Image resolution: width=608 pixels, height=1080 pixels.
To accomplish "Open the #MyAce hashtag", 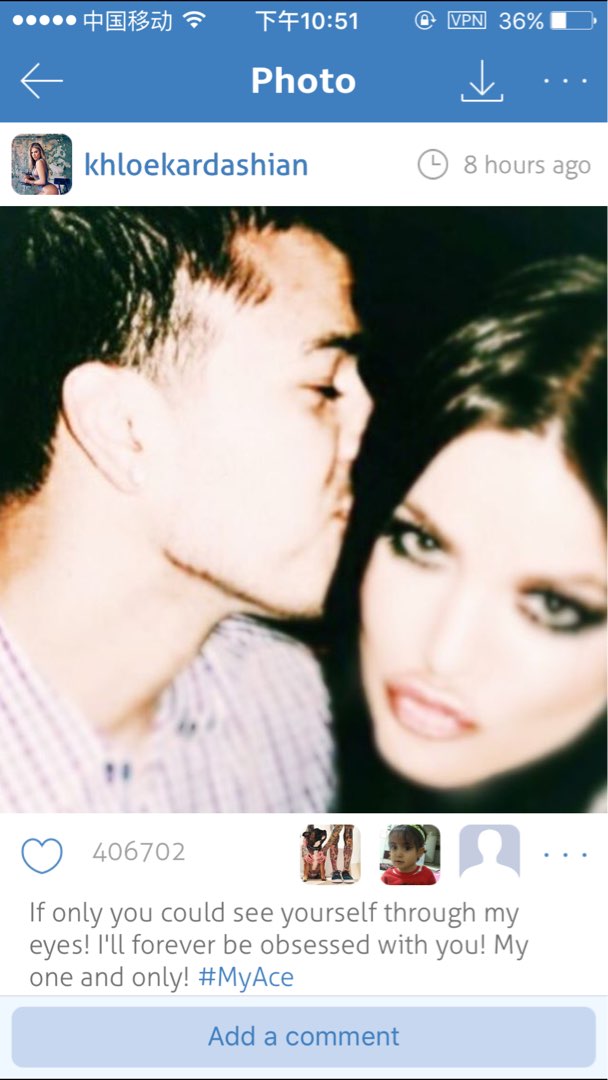I will pos(246,978).
